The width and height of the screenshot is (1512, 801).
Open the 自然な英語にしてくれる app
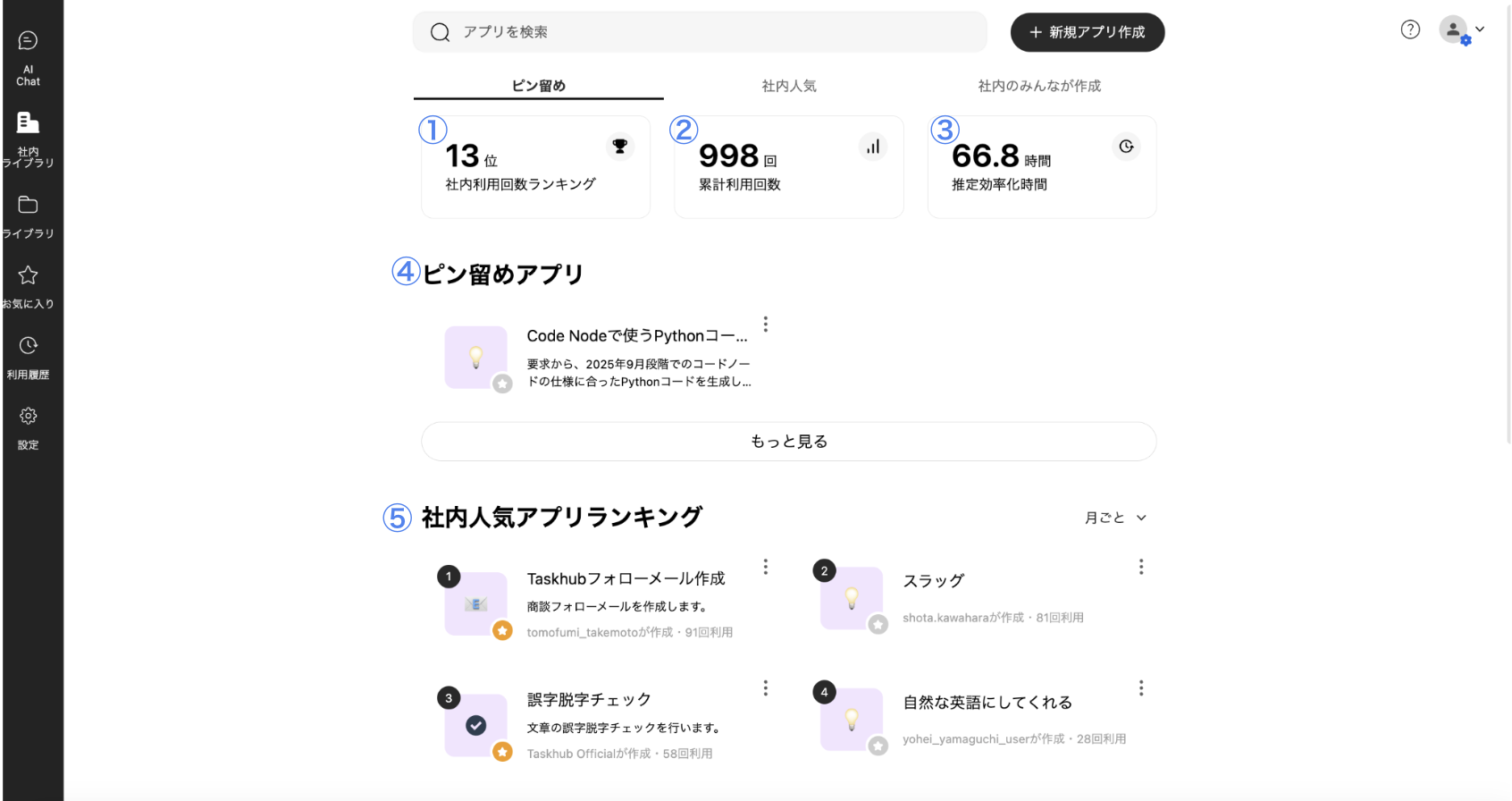click(987, 703)
